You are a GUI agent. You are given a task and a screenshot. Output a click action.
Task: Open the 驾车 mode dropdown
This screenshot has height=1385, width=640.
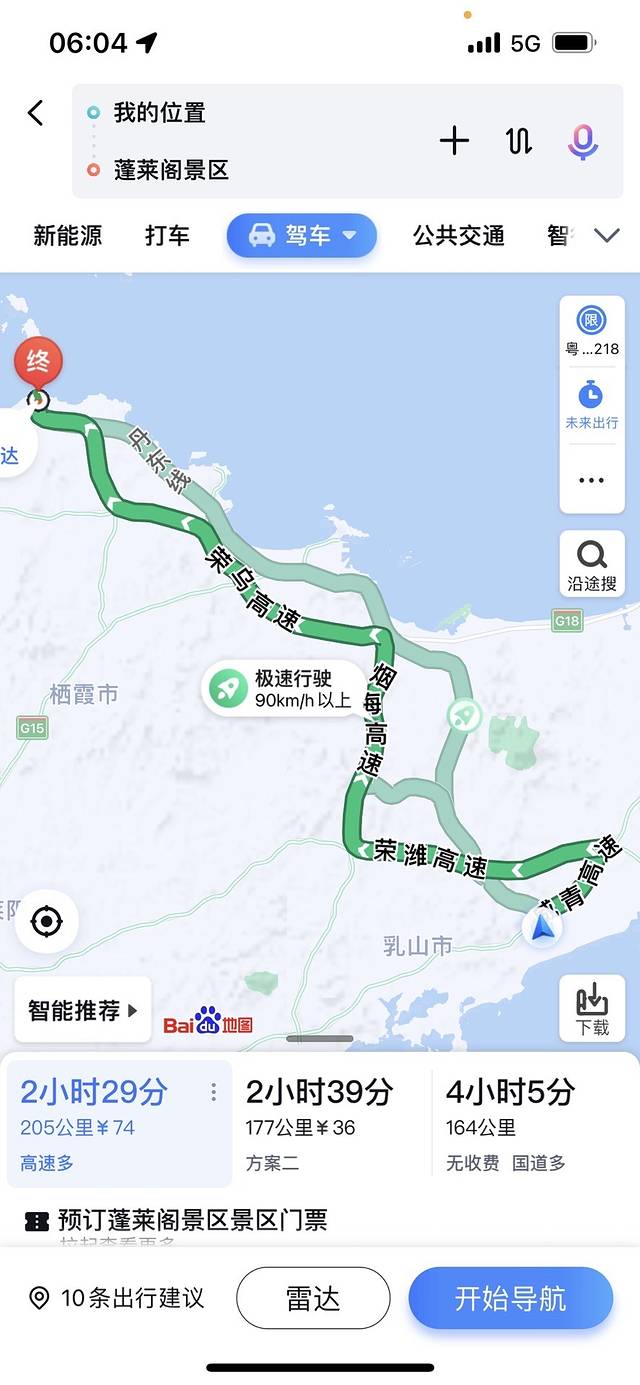click(x=302, y=236)
